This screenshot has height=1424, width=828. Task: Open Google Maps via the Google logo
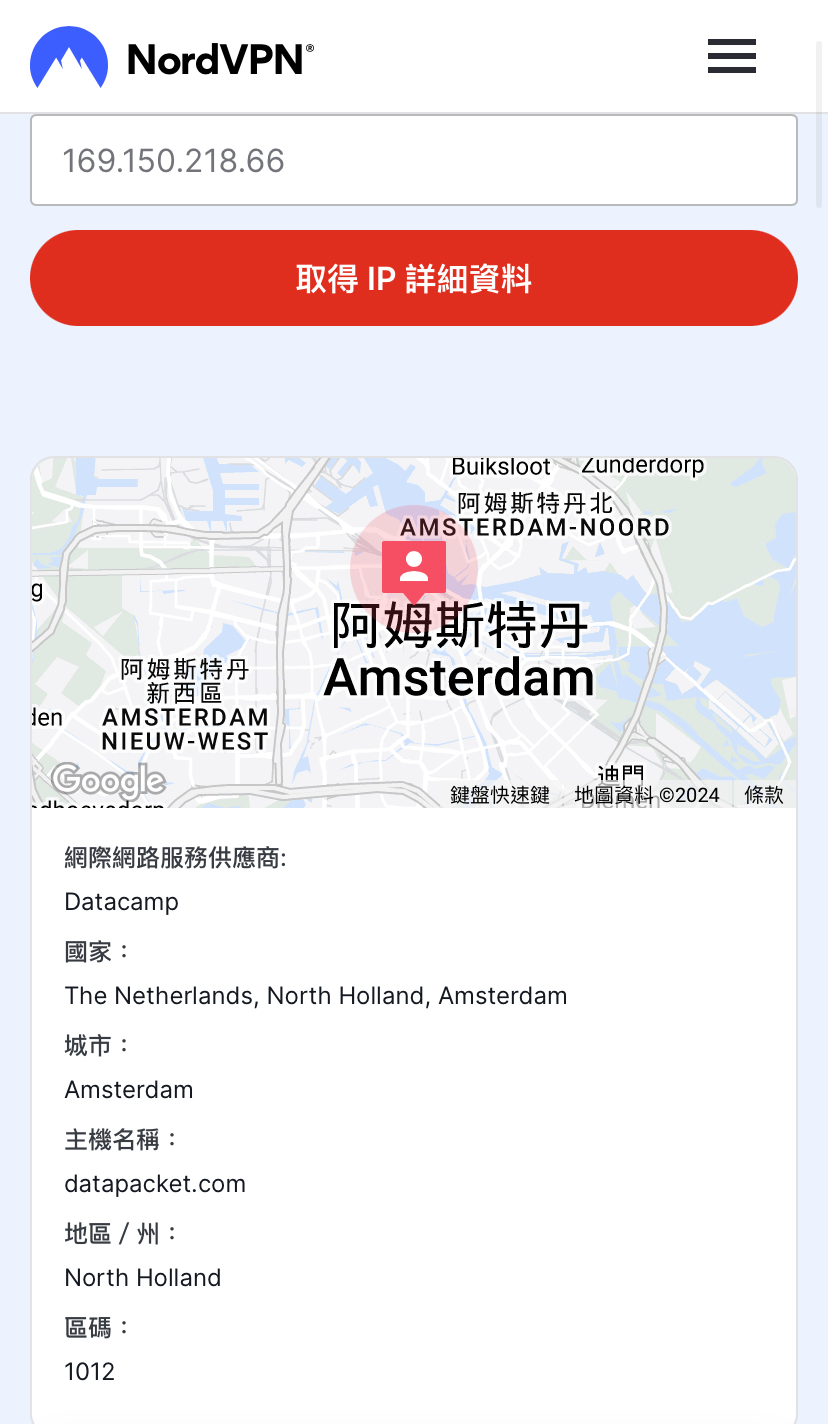coord(108,781)
